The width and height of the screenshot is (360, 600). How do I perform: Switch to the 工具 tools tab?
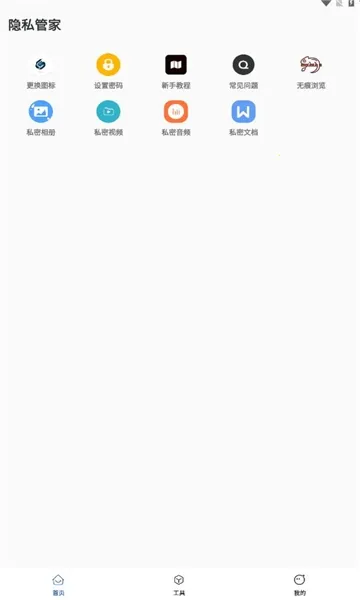pos(179,585)
